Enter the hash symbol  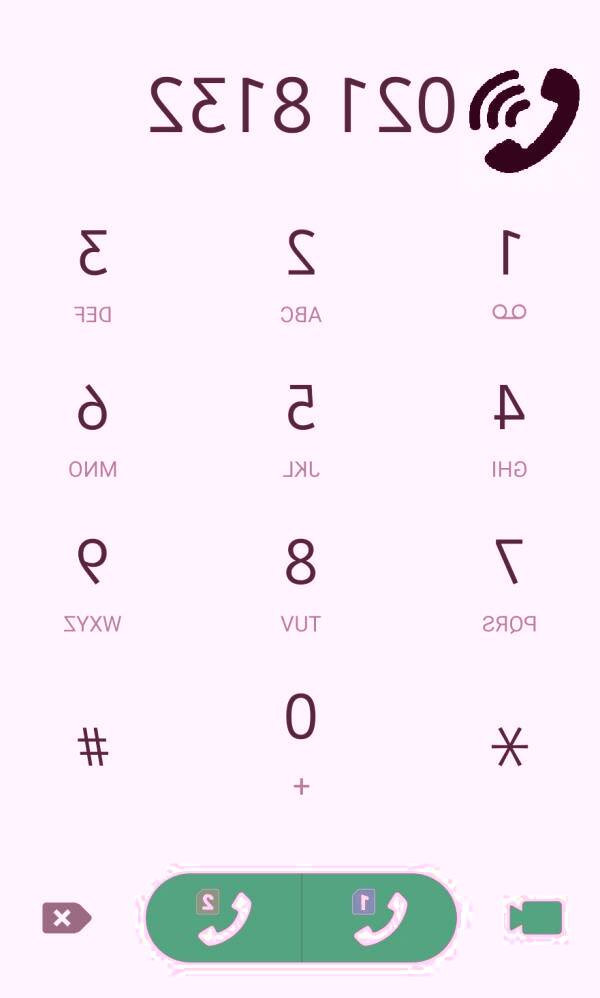pyautogui.click(x=93, y=747)
